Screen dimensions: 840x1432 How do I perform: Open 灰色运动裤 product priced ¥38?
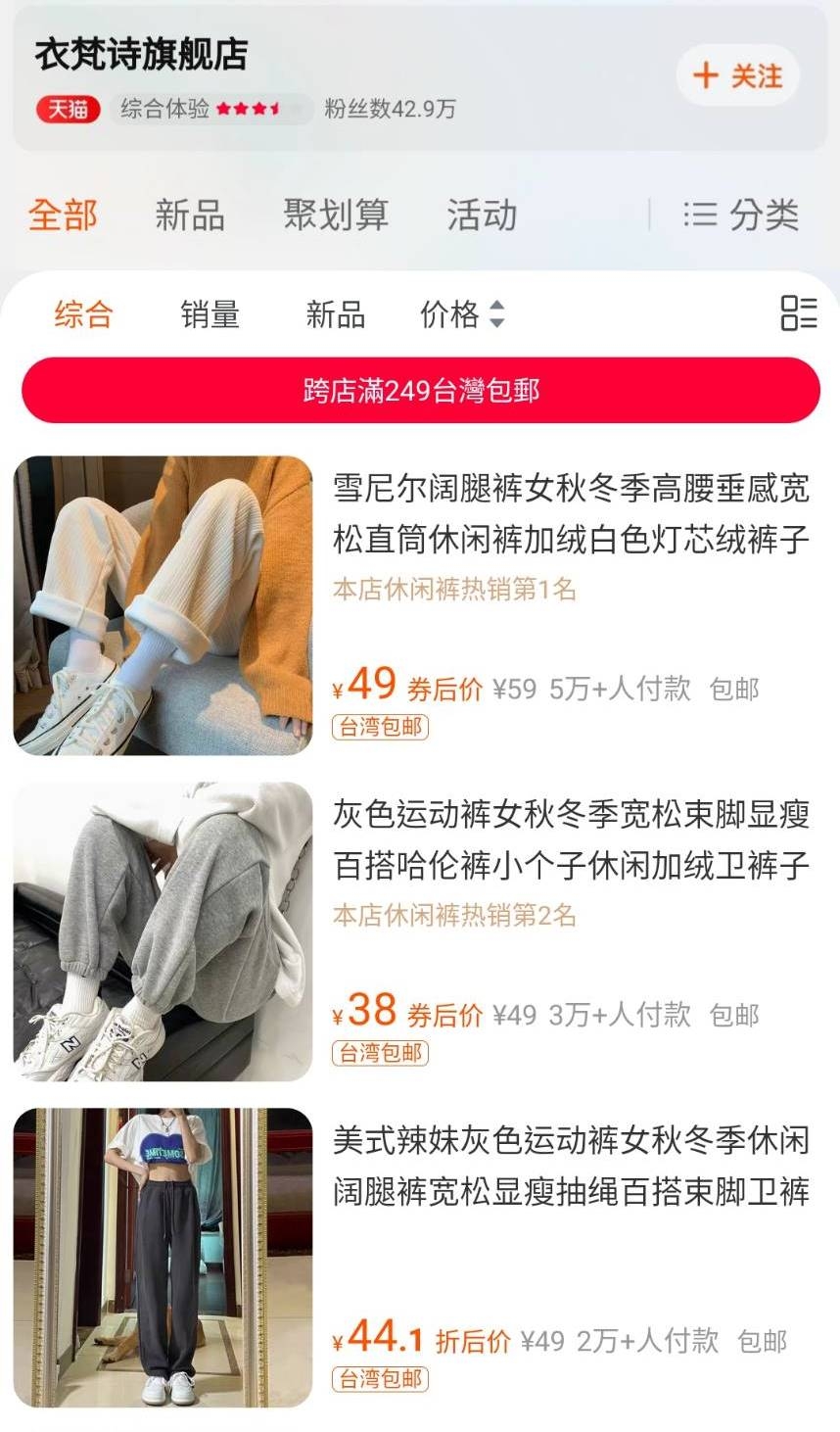point(571,839)
